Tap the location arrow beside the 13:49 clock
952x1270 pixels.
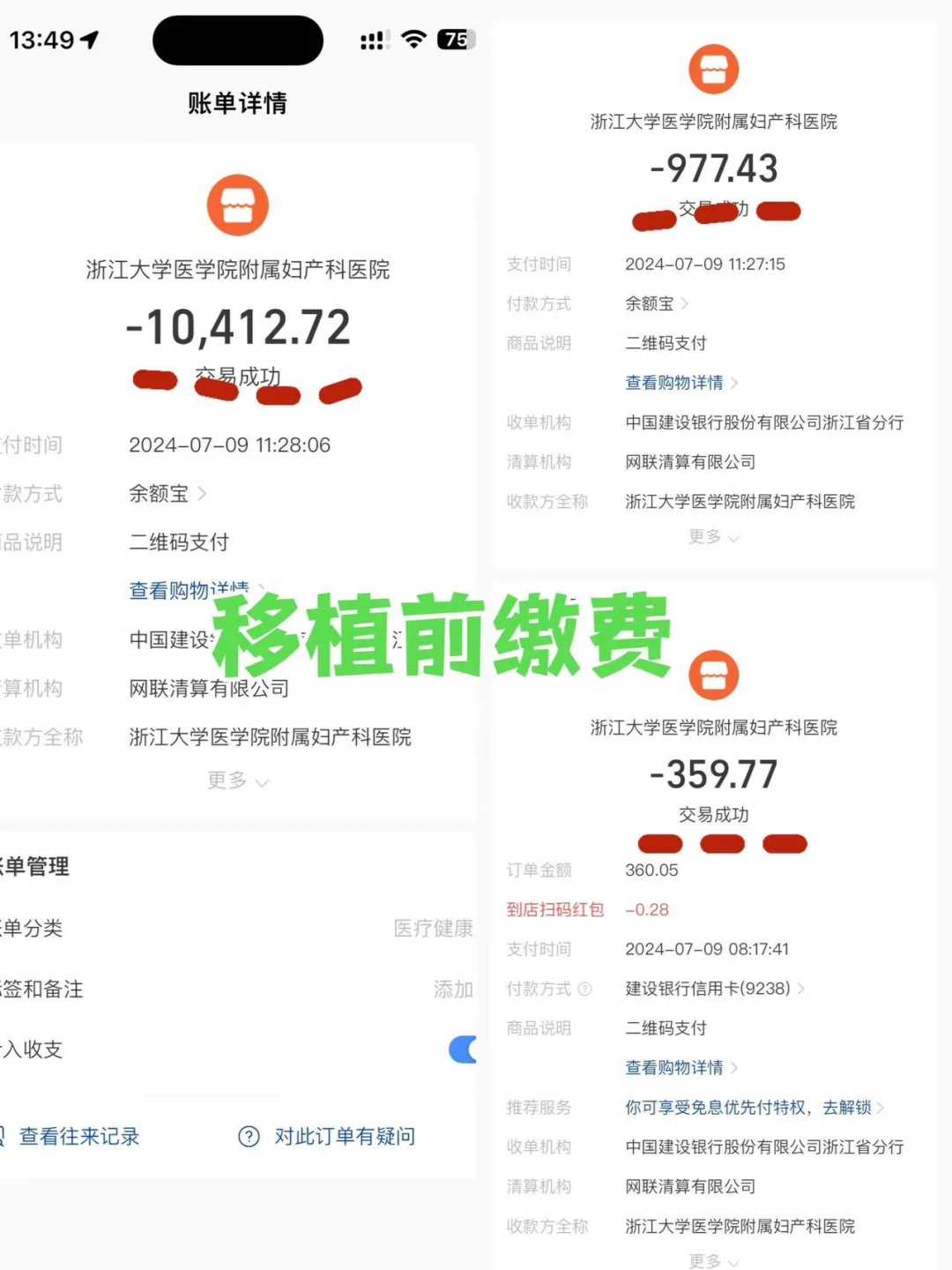pyautogui.click(x=91, y=38)
